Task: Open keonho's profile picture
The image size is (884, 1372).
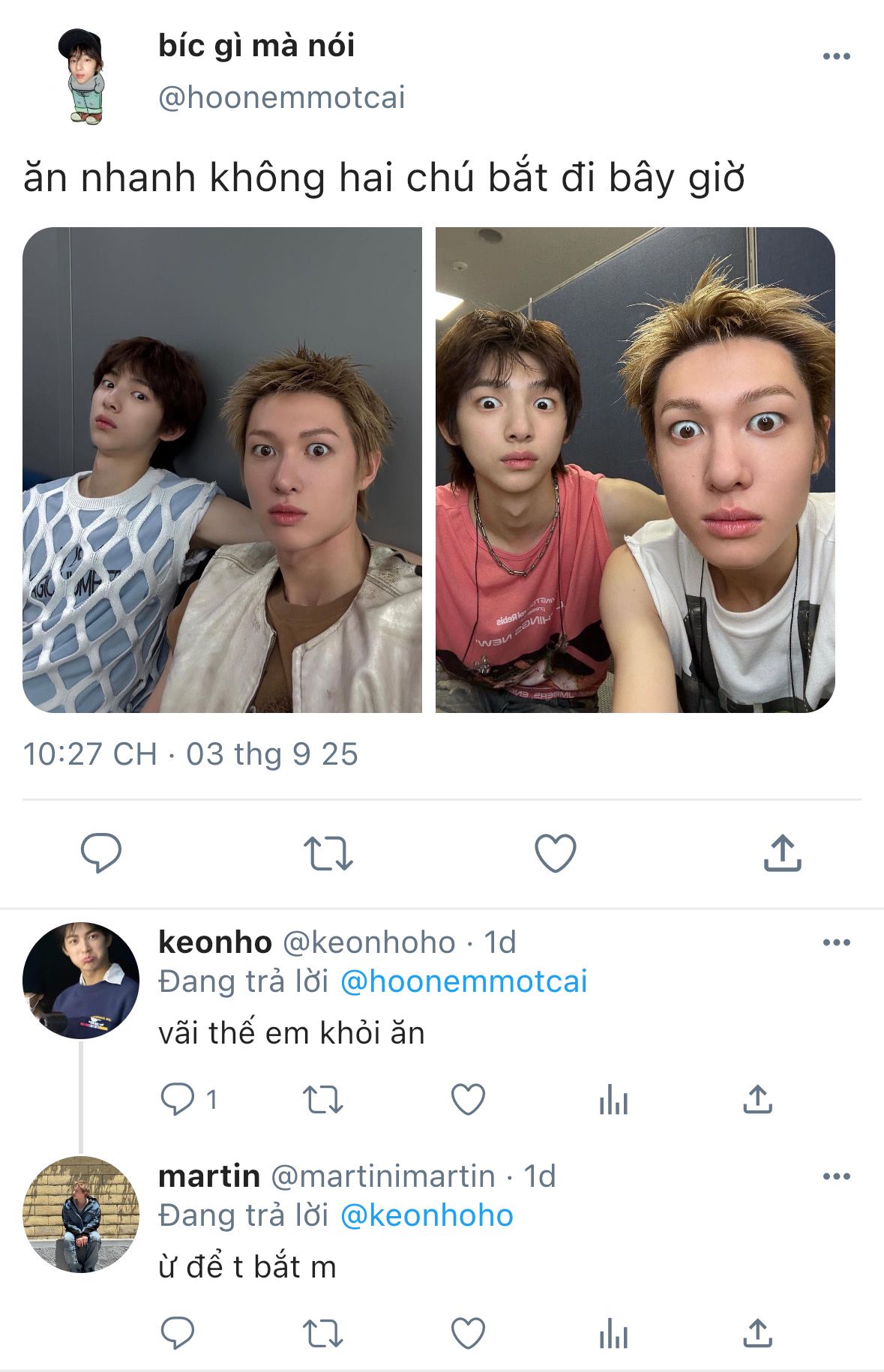Action: pos(81,981)
